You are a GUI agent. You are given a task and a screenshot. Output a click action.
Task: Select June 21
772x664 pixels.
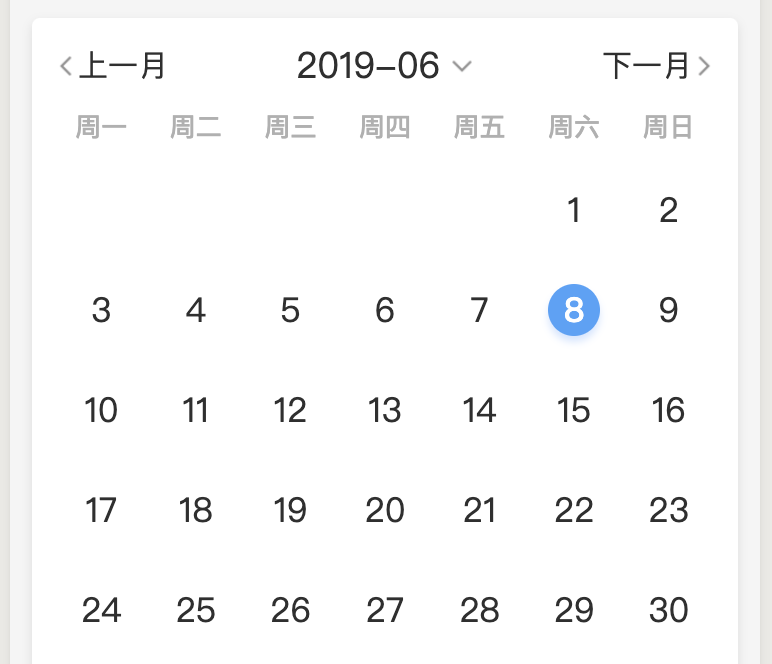click(x=480, y=510)
